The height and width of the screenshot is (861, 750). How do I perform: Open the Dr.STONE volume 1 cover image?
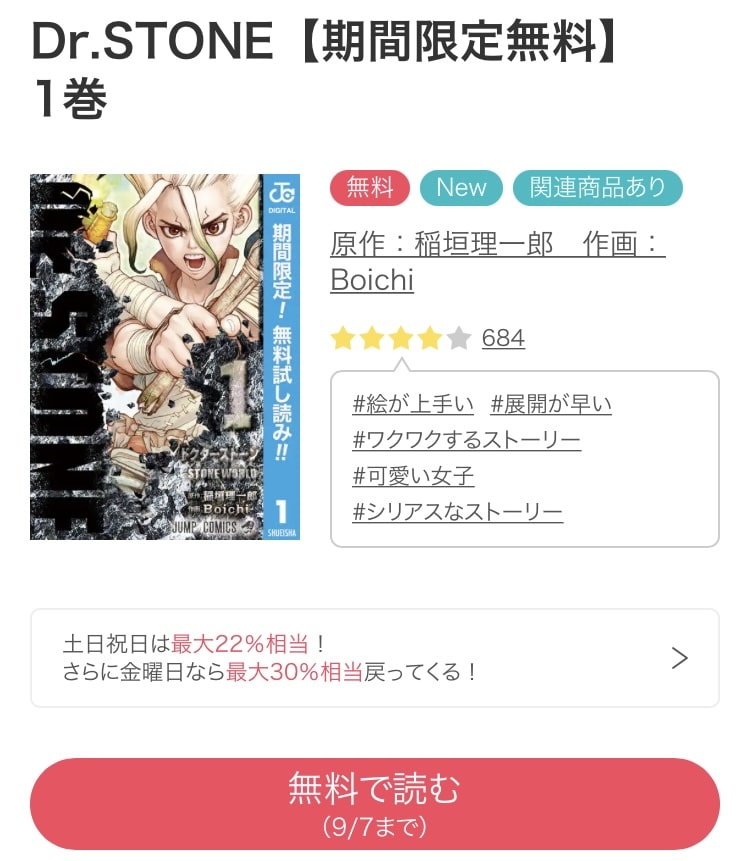pyautogui.click(x=164, y=357)
